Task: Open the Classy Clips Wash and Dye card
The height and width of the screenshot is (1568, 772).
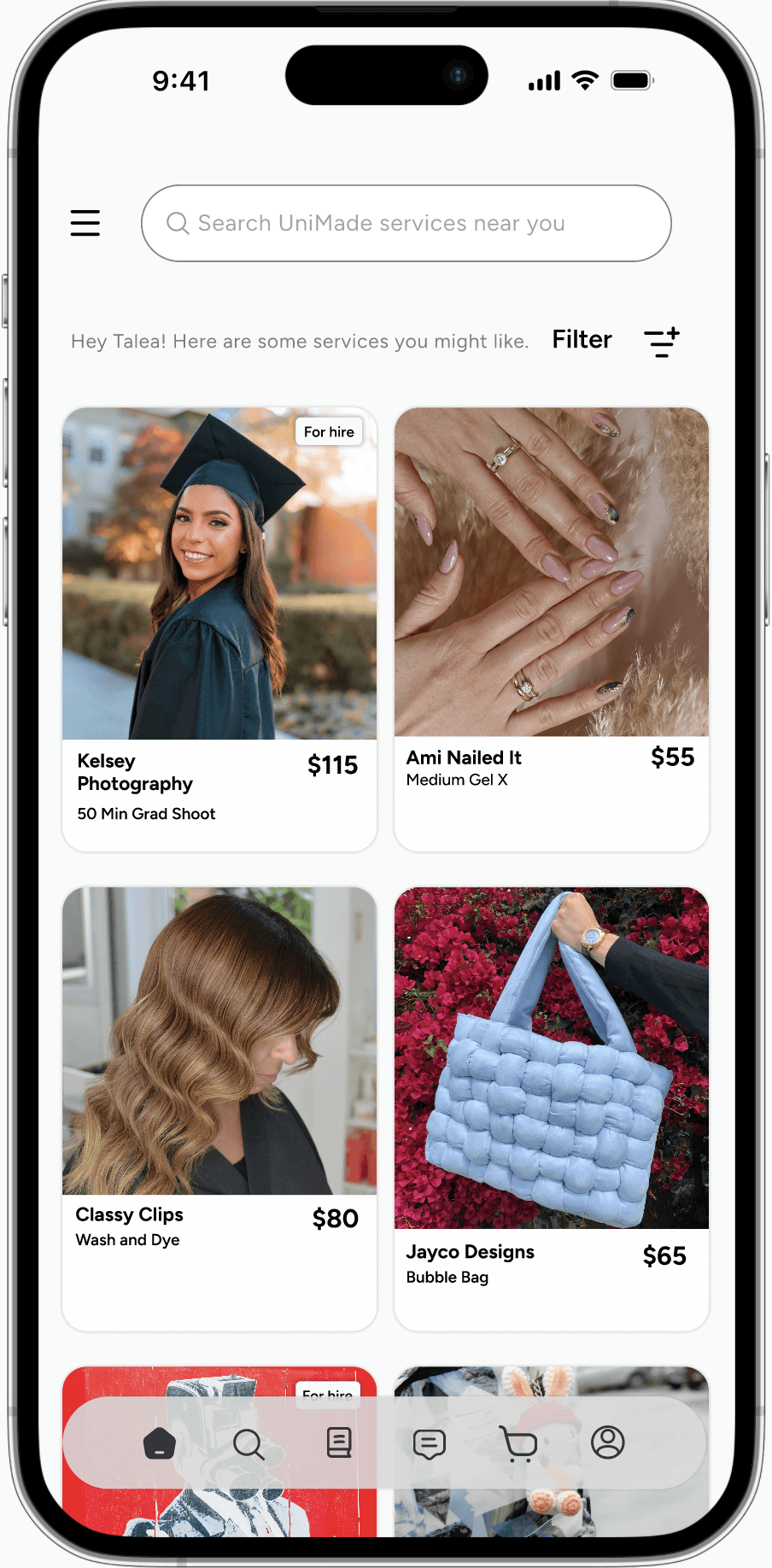Action: [x=219, y=1109]
